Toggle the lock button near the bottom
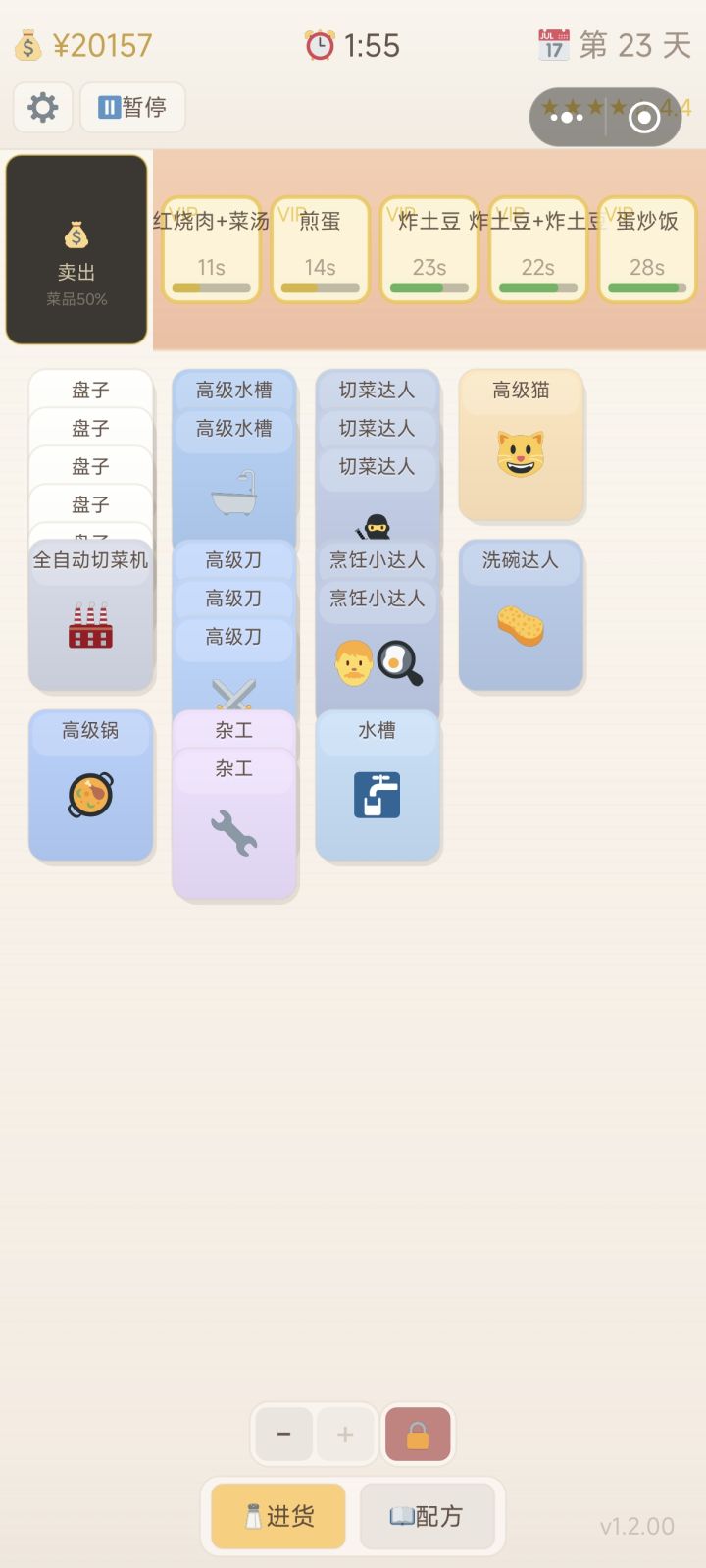The width and height of the screenshot is (706, 1568). [417, 1434]
